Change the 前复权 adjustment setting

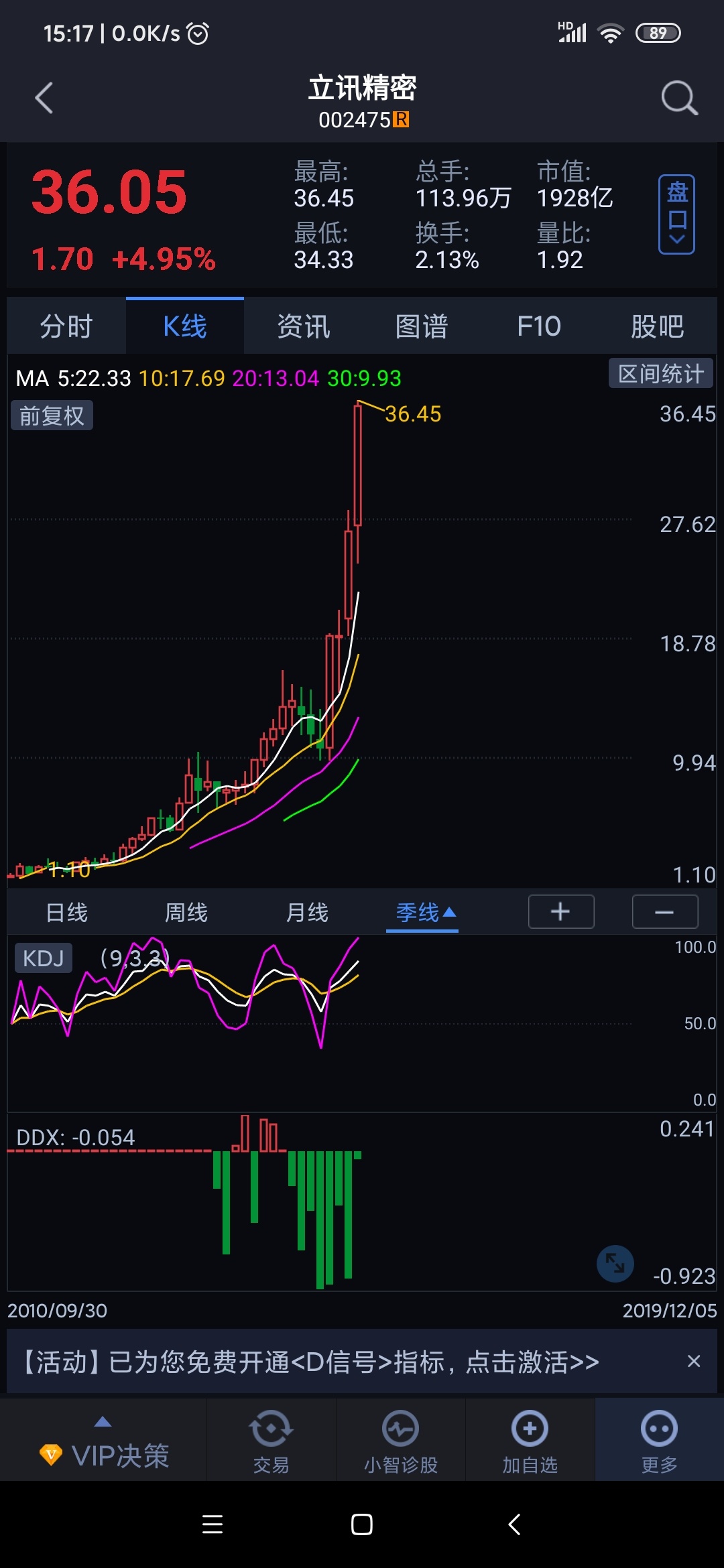point(52,415)
